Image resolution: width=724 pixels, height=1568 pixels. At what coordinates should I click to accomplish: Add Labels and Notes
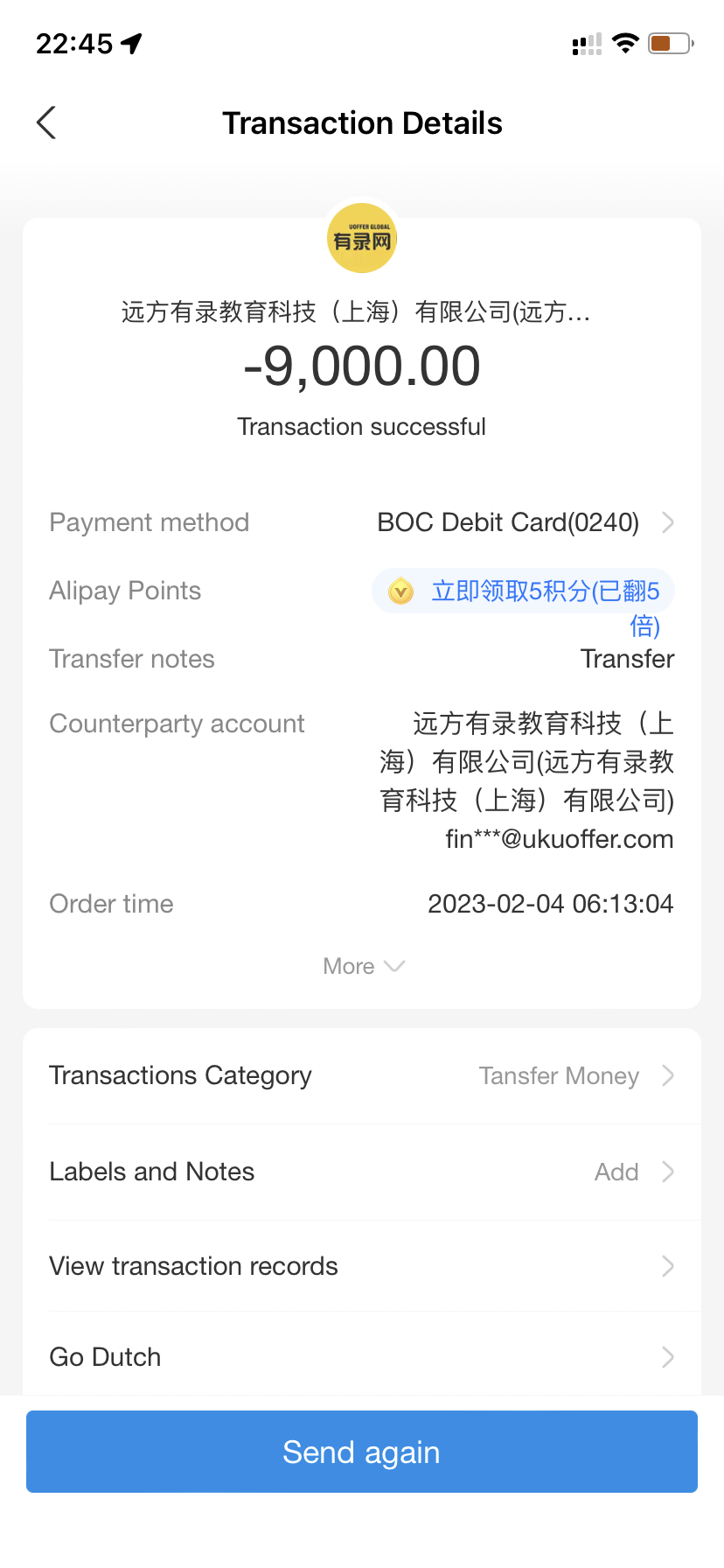pyautogui.click(x=362, y=1172)
